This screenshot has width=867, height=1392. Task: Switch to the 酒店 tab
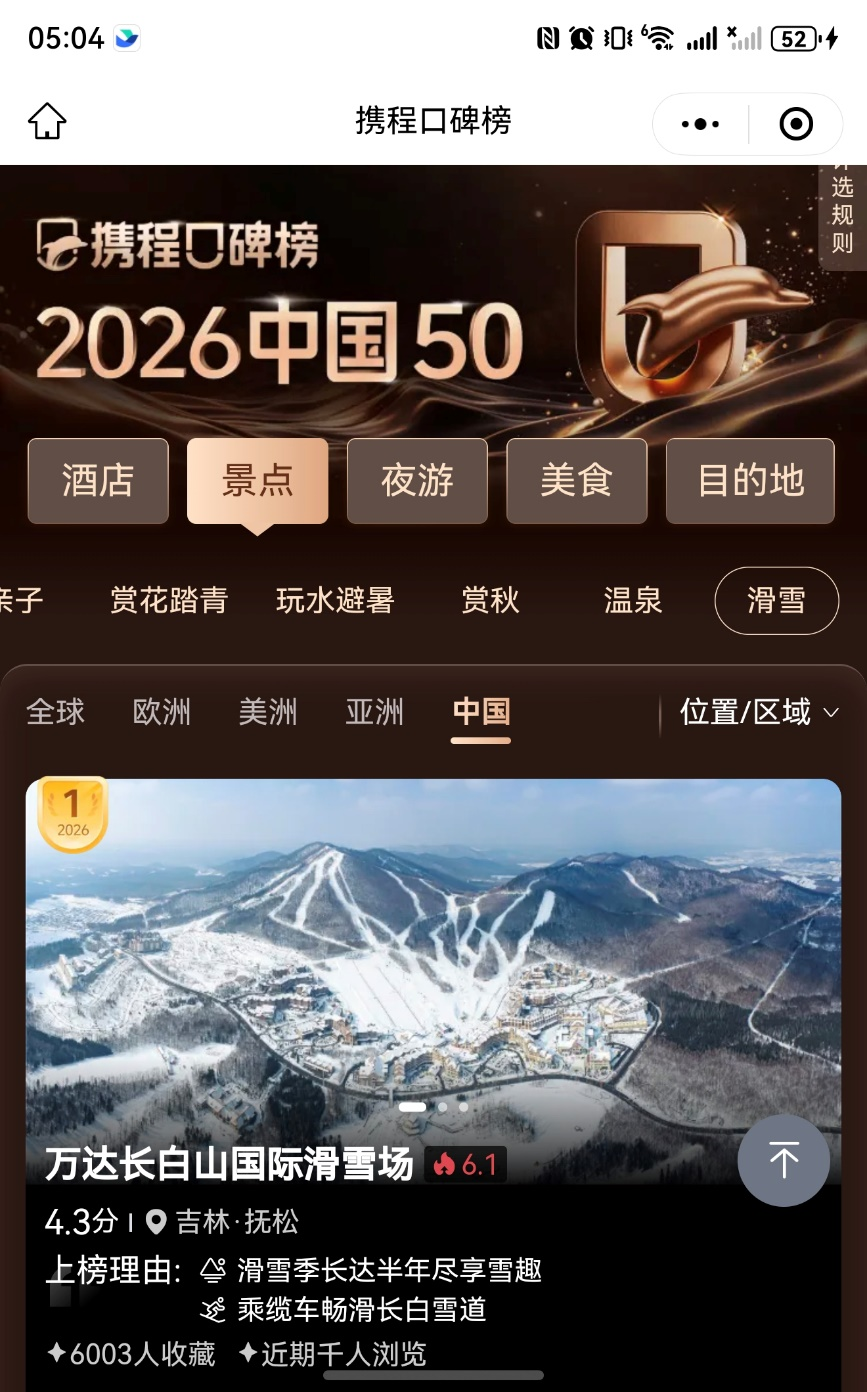click(98, 481)
